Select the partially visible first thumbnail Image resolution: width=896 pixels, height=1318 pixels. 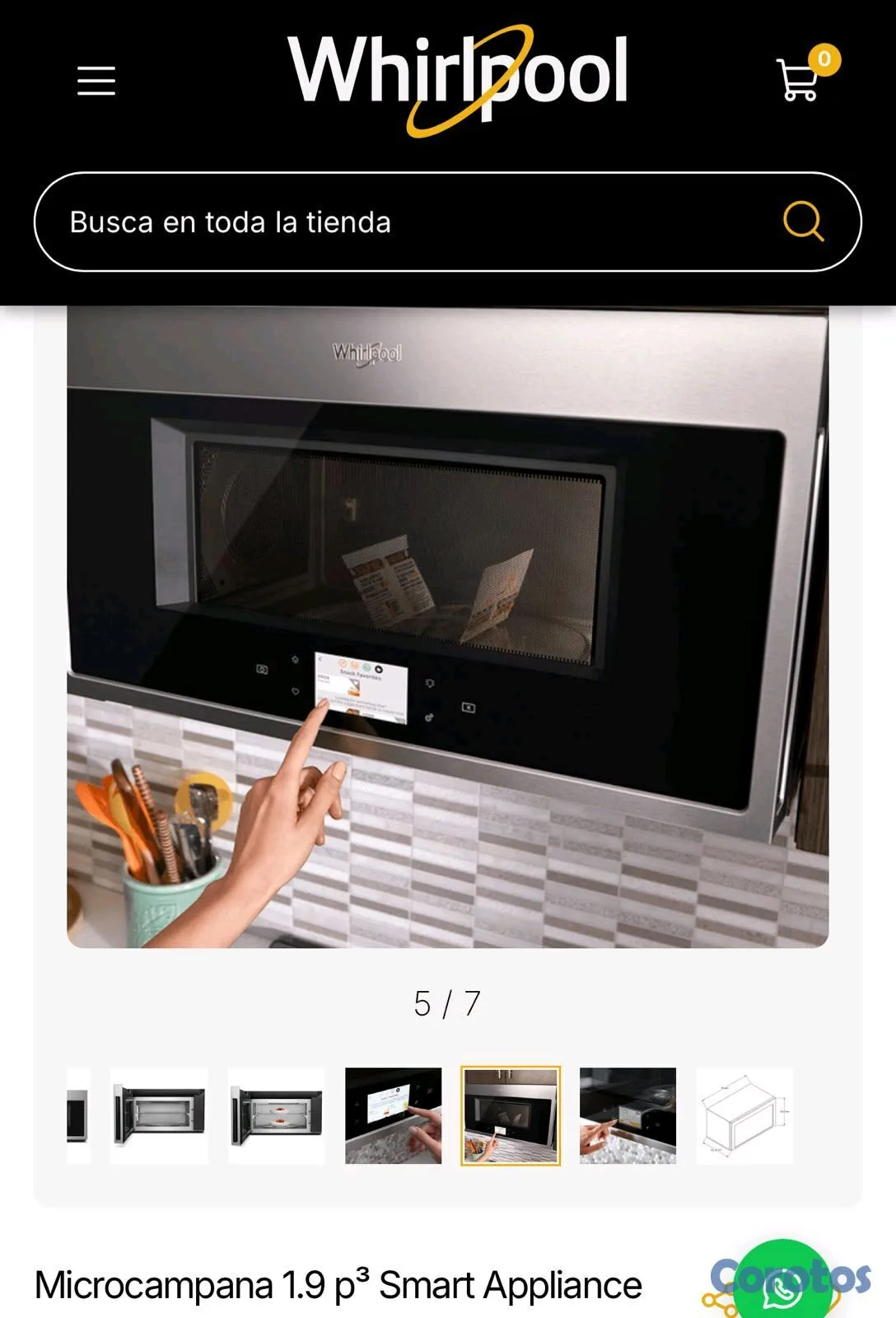pos(78,1115)
